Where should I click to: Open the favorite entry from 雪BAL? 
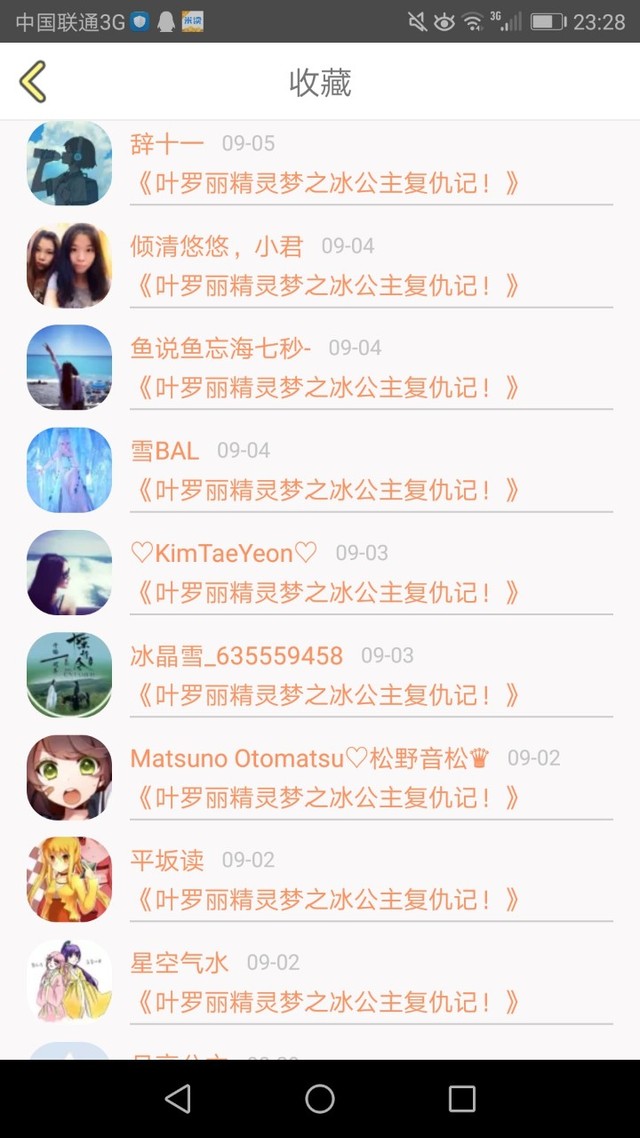click(325, 489)
